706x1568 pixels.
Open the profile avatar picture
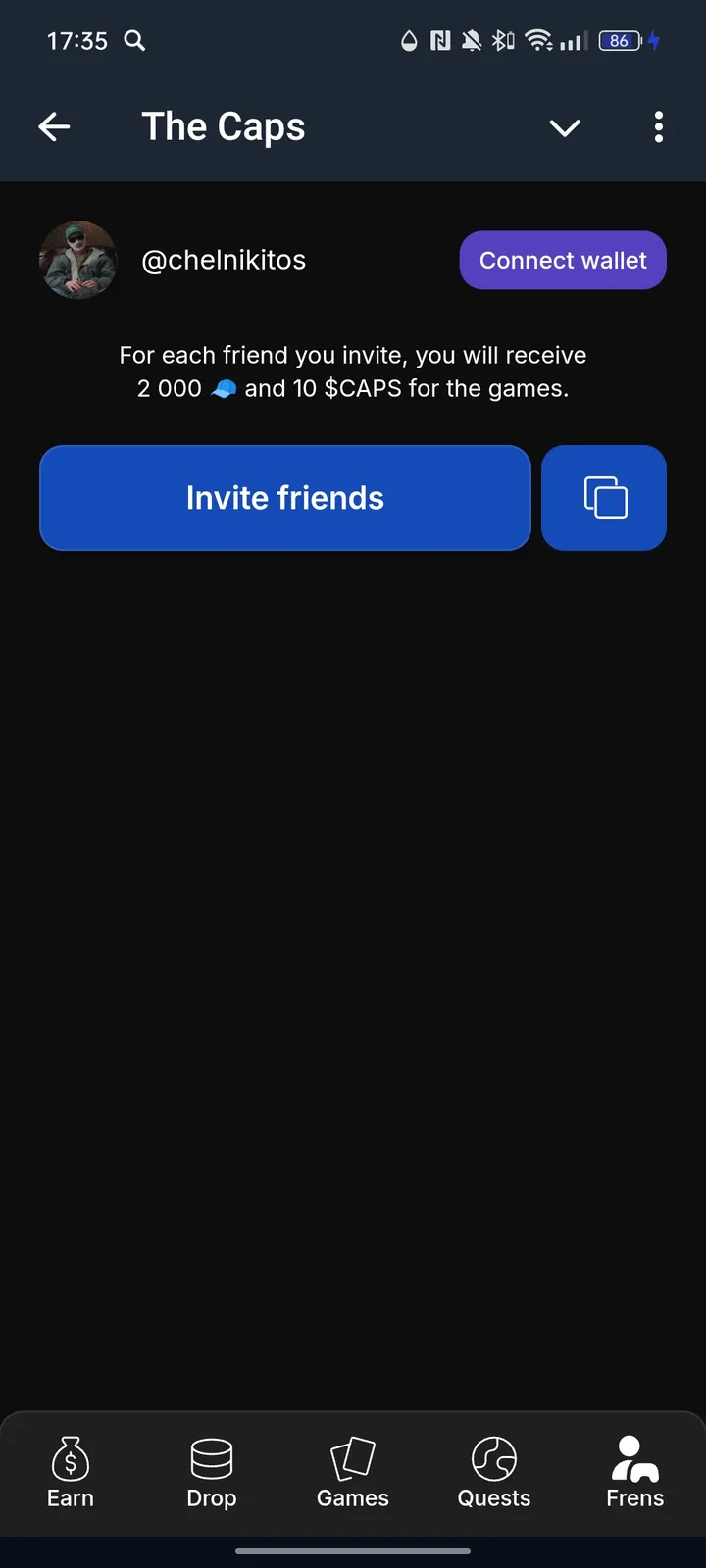click(78, 260)
